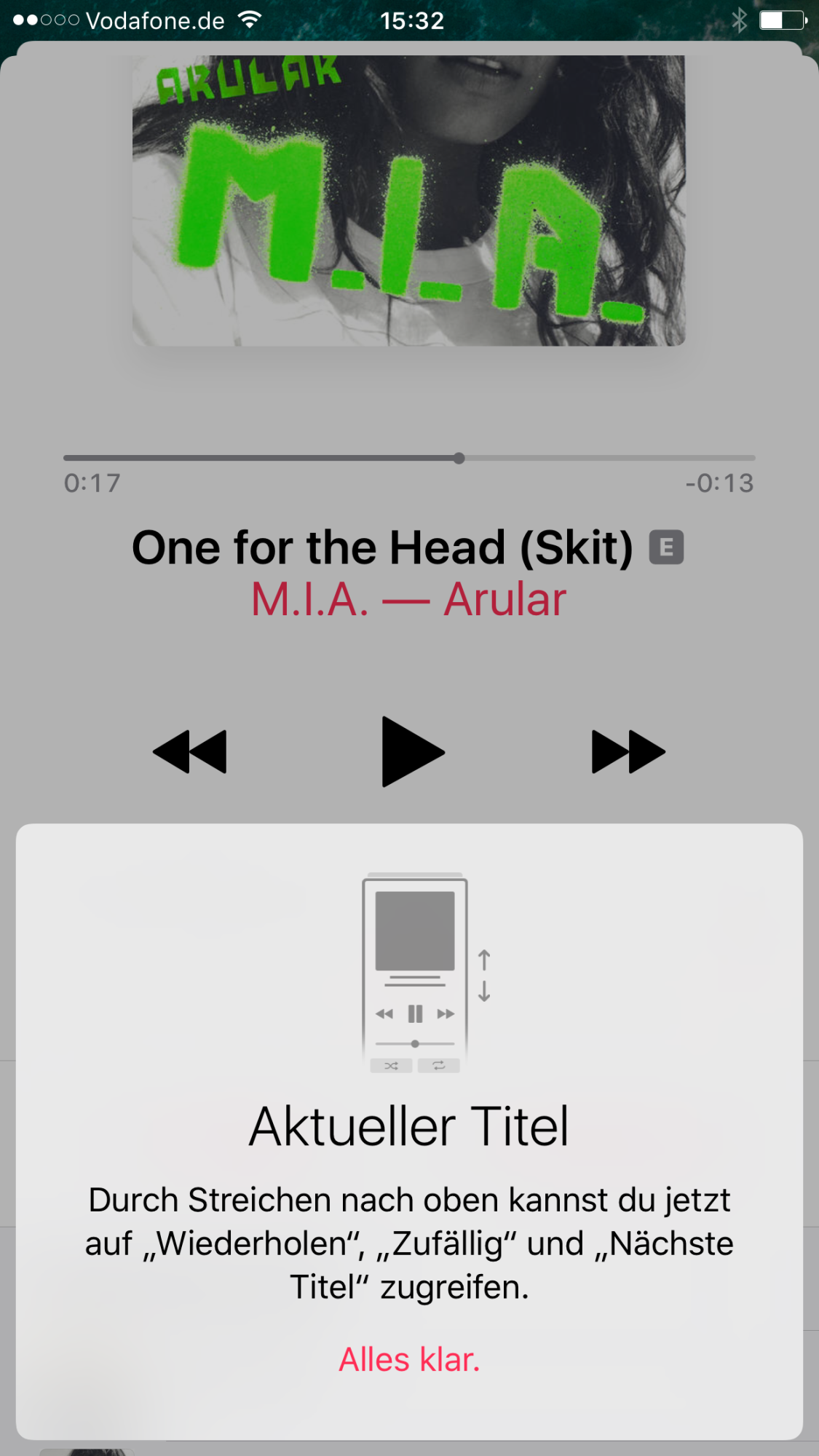Viewport: 819px width, 1456px height.
Task: Open M.I.A. — Arular artist link
Action: pos(408,600)
